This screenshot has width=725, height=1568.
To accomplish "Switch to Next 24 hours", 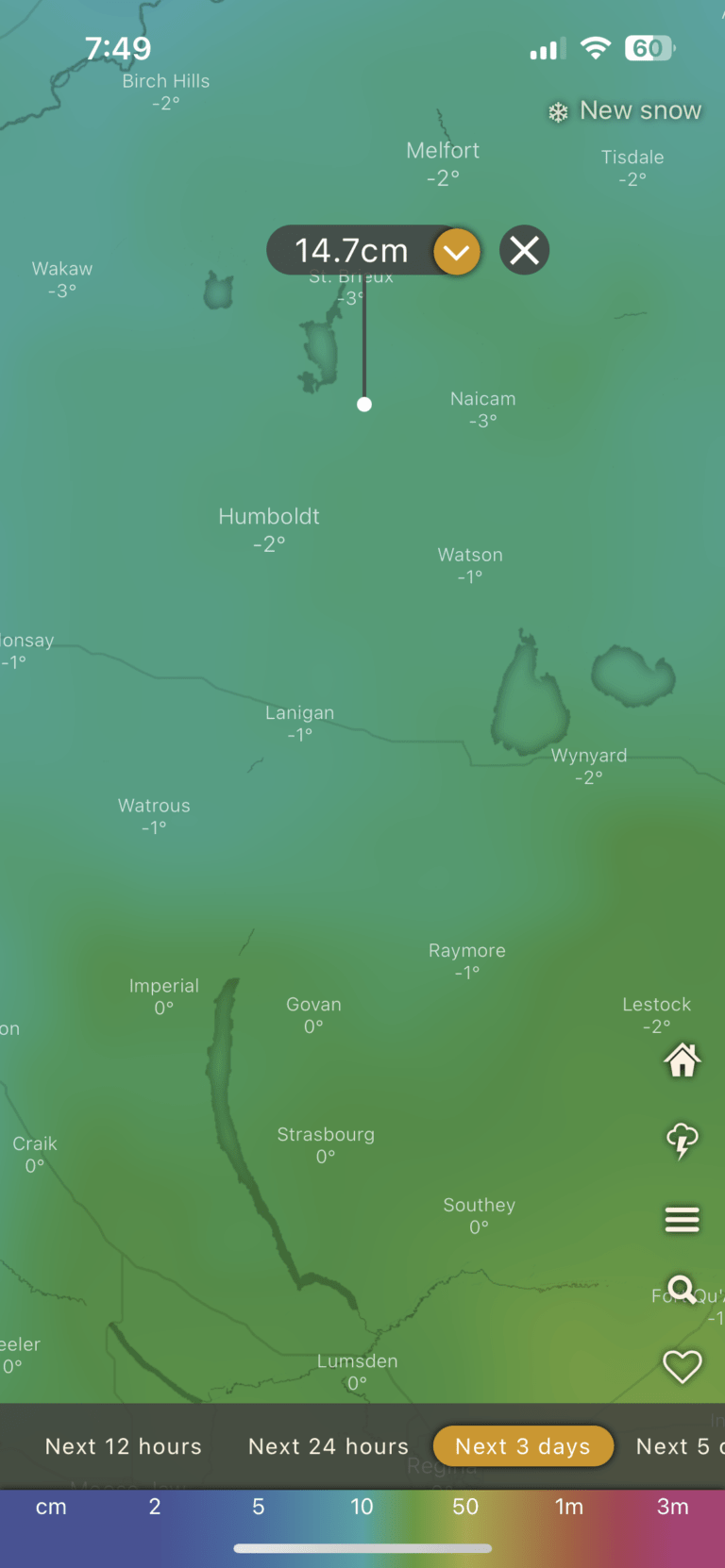I will [x=329, y=1446].
